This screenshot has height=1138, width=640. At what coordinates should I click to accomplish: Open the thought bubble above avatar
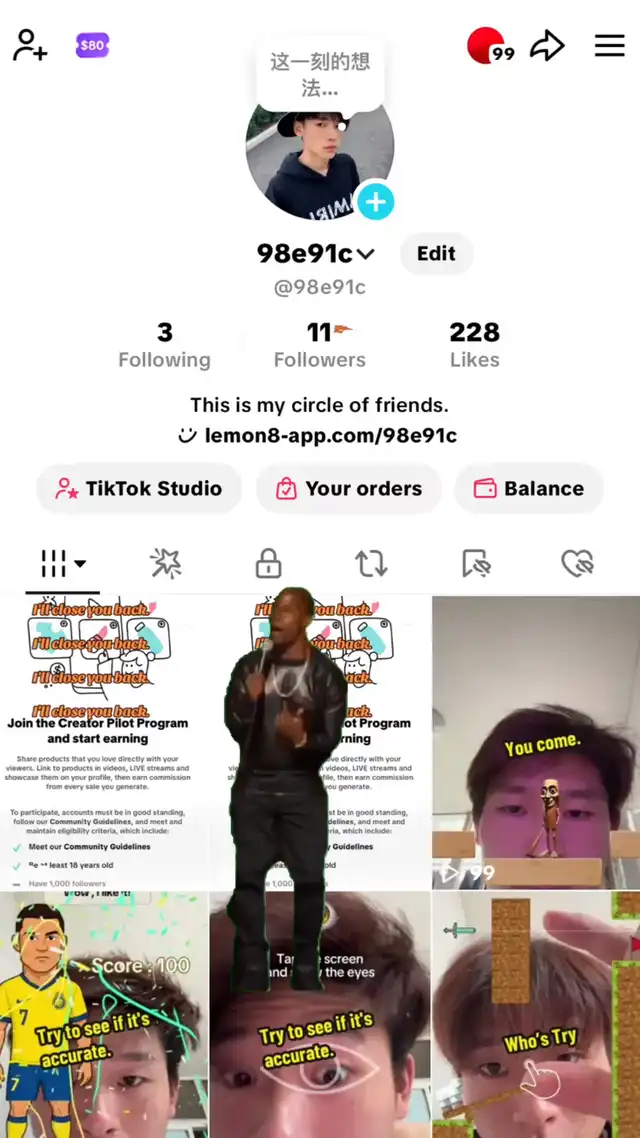320,74
